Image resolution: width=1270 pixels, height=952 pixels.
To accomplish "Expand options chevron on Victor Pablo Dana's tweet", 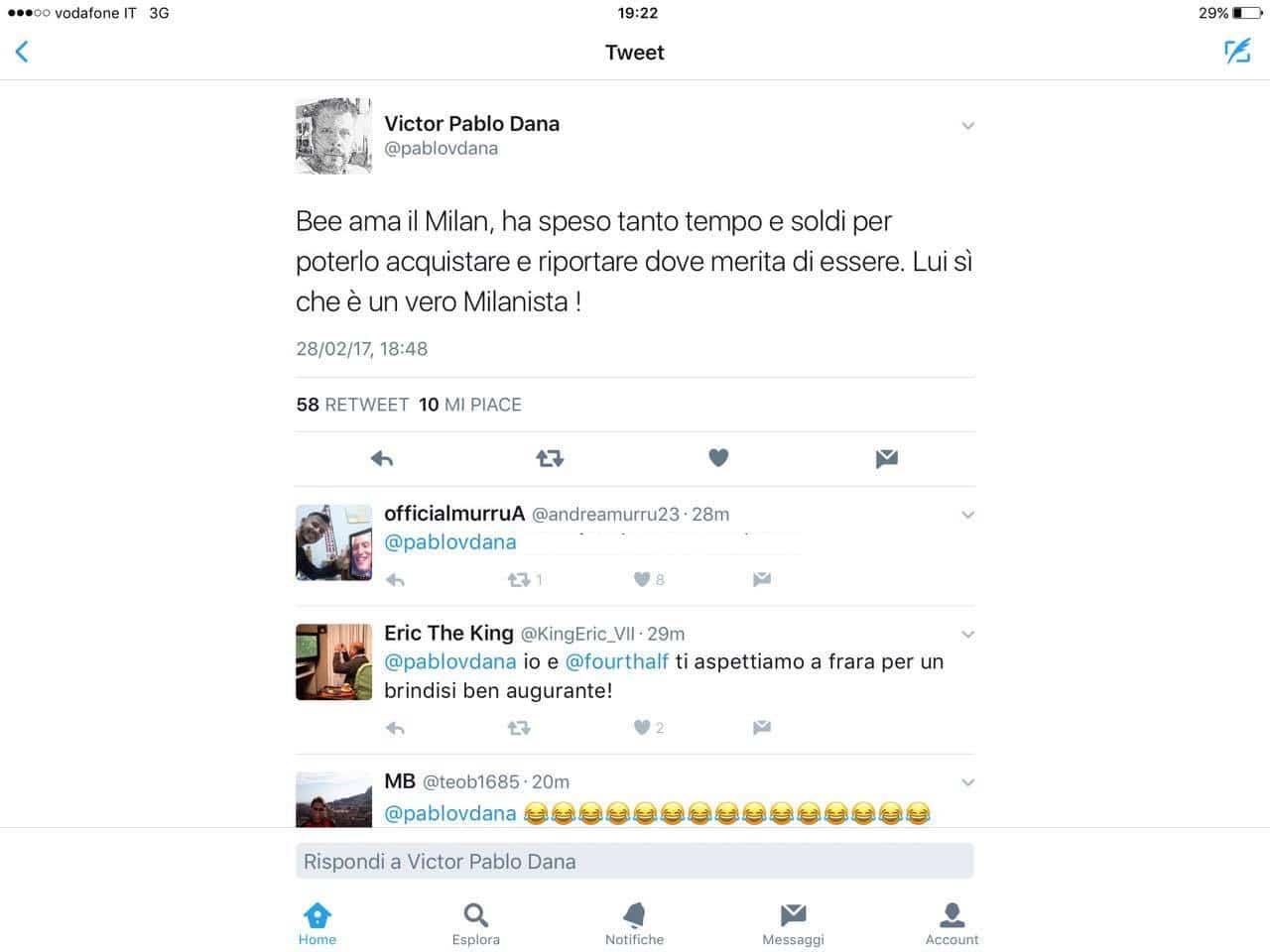I will [x=967, y=126].
